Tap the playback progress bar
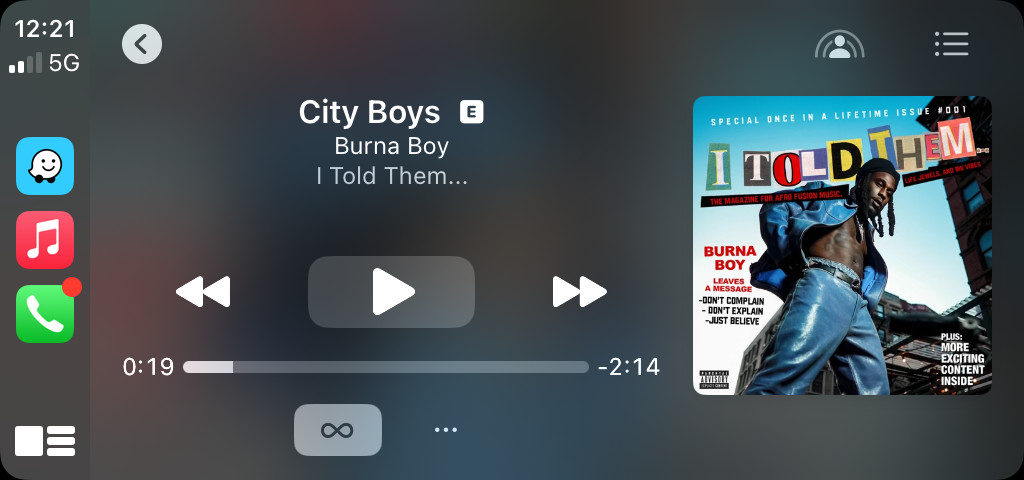The image size is (1024, 480). point(385,367)
